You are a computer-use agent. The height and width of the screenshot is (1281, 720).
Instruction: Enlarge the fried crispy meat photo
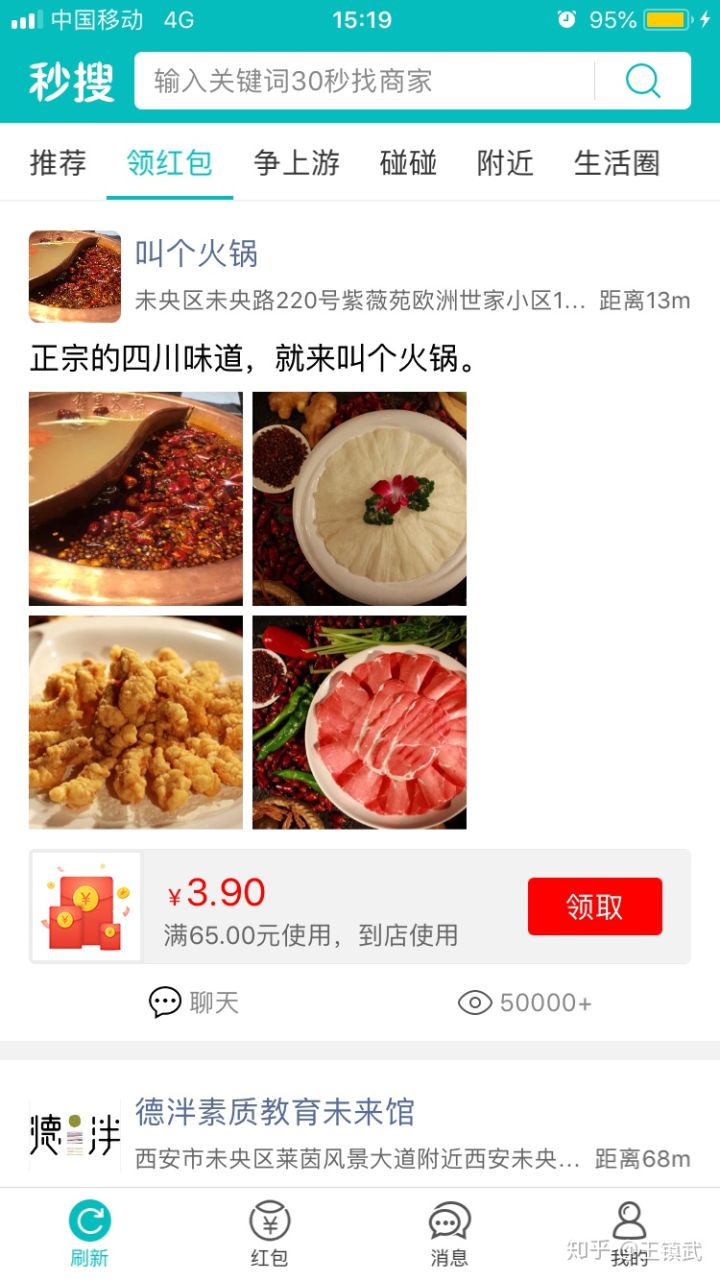(136, 722)
